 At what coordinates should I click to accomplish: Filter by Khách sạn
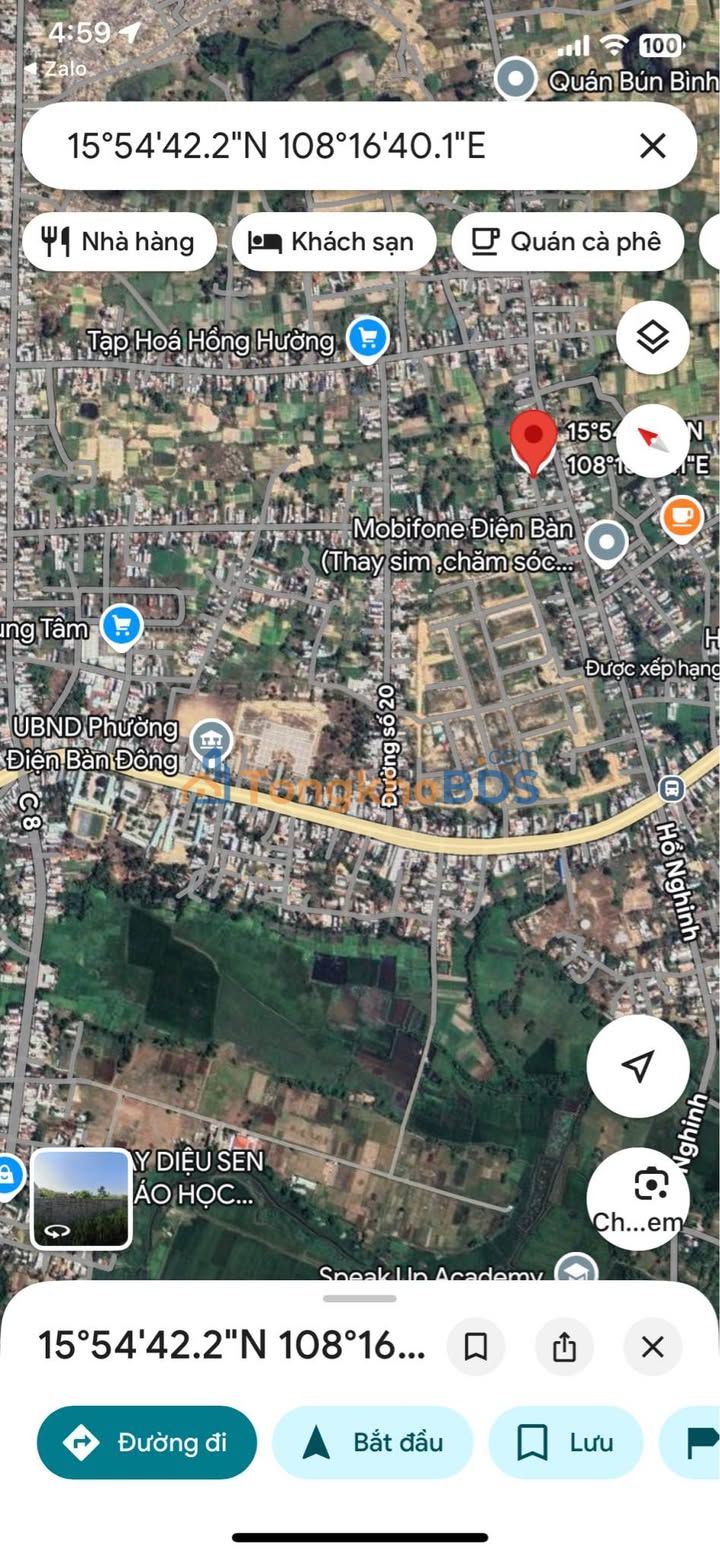tap(334, 241)
